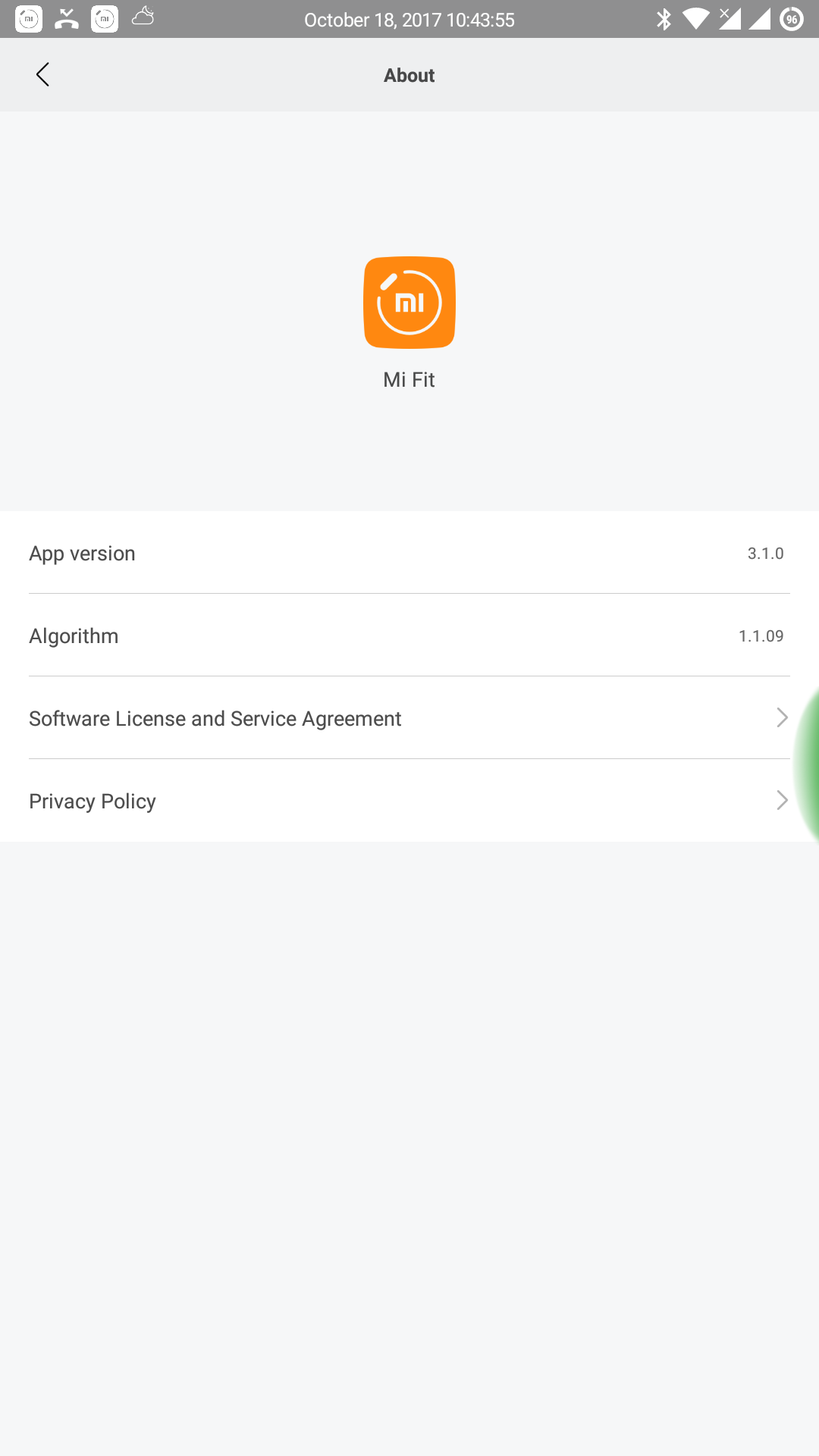
Task: Go back from the About page
Action: point(42,75)
